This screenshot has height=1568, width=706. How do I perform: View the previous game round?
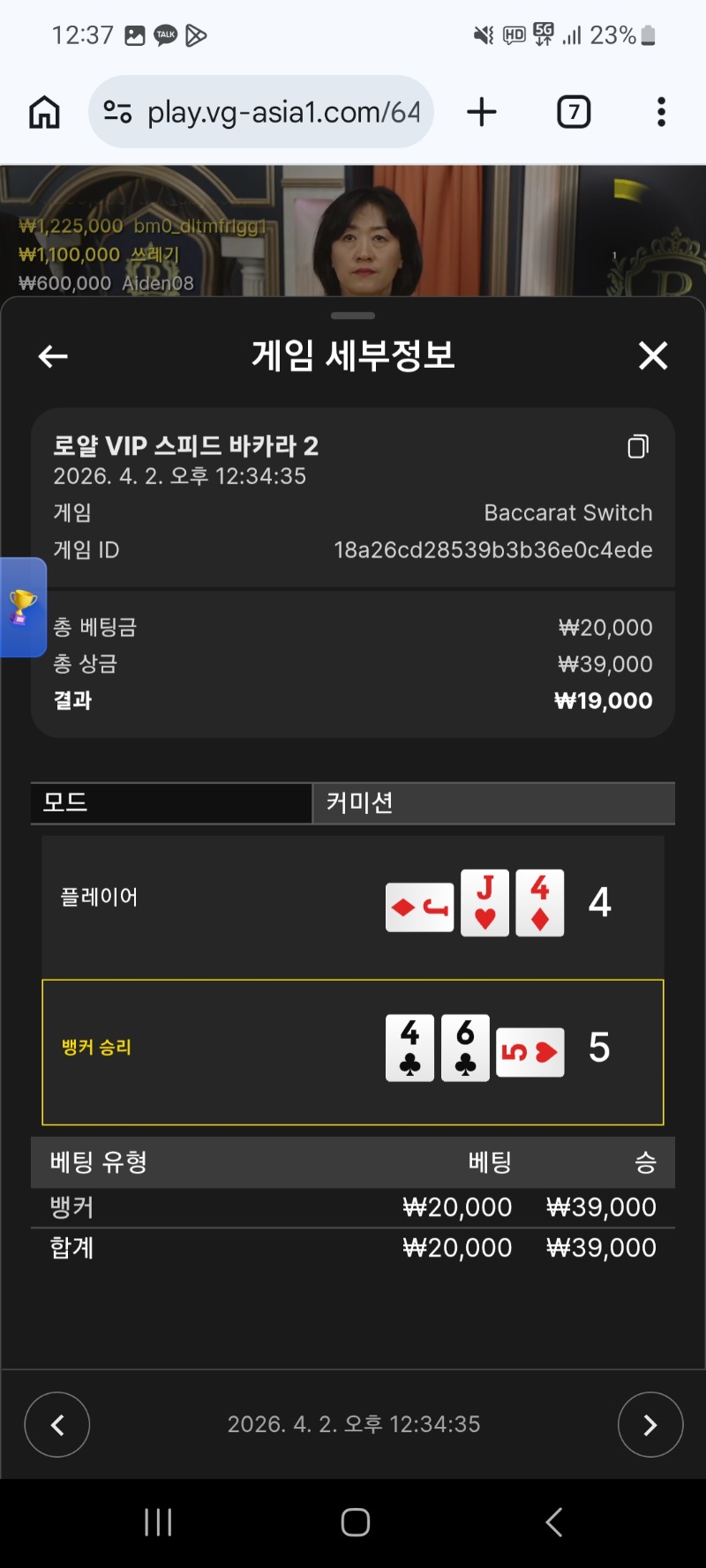click(x=57, y=1424)
